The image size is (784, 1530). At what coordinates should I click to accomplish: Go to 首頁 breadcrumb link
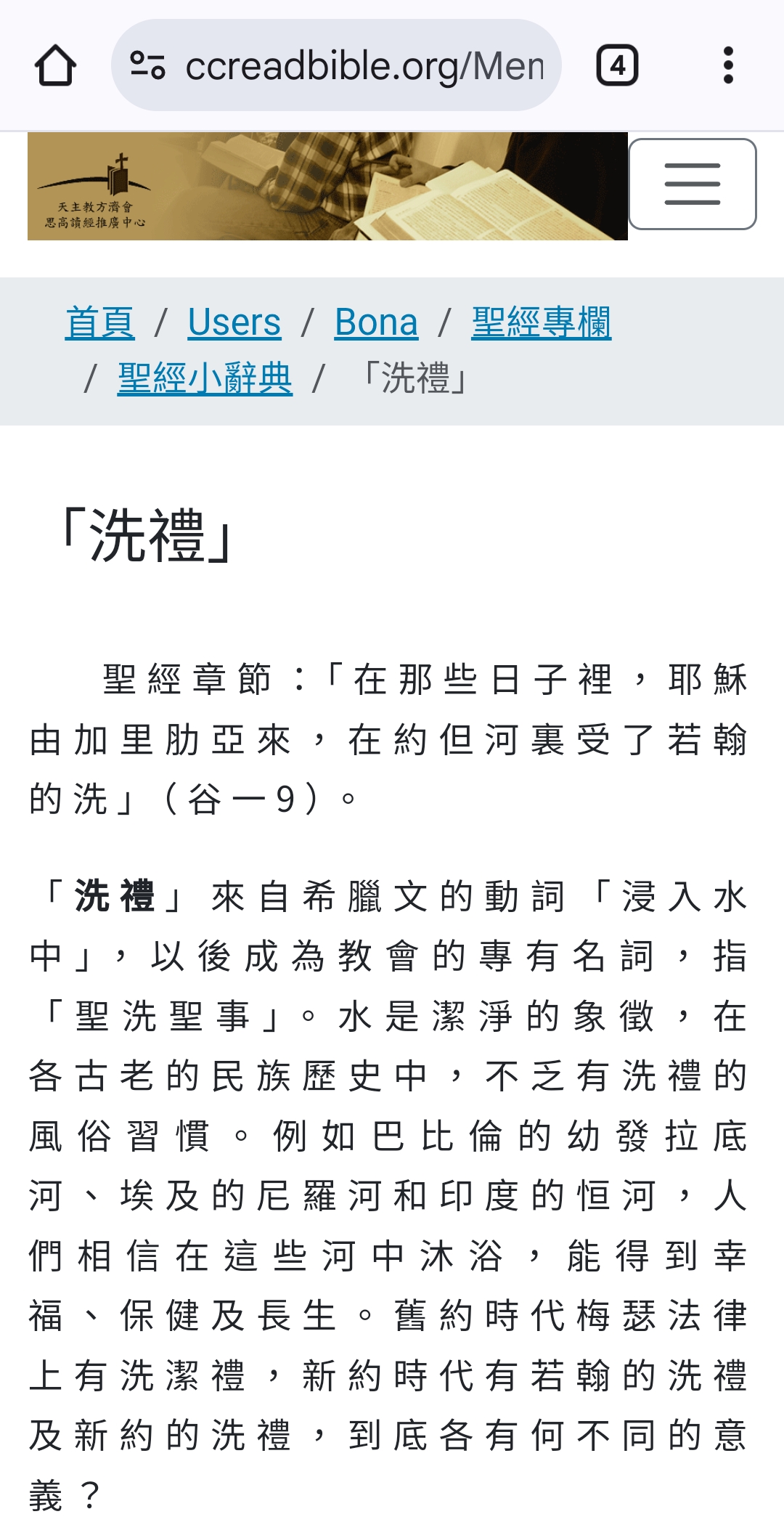point(99,322)
